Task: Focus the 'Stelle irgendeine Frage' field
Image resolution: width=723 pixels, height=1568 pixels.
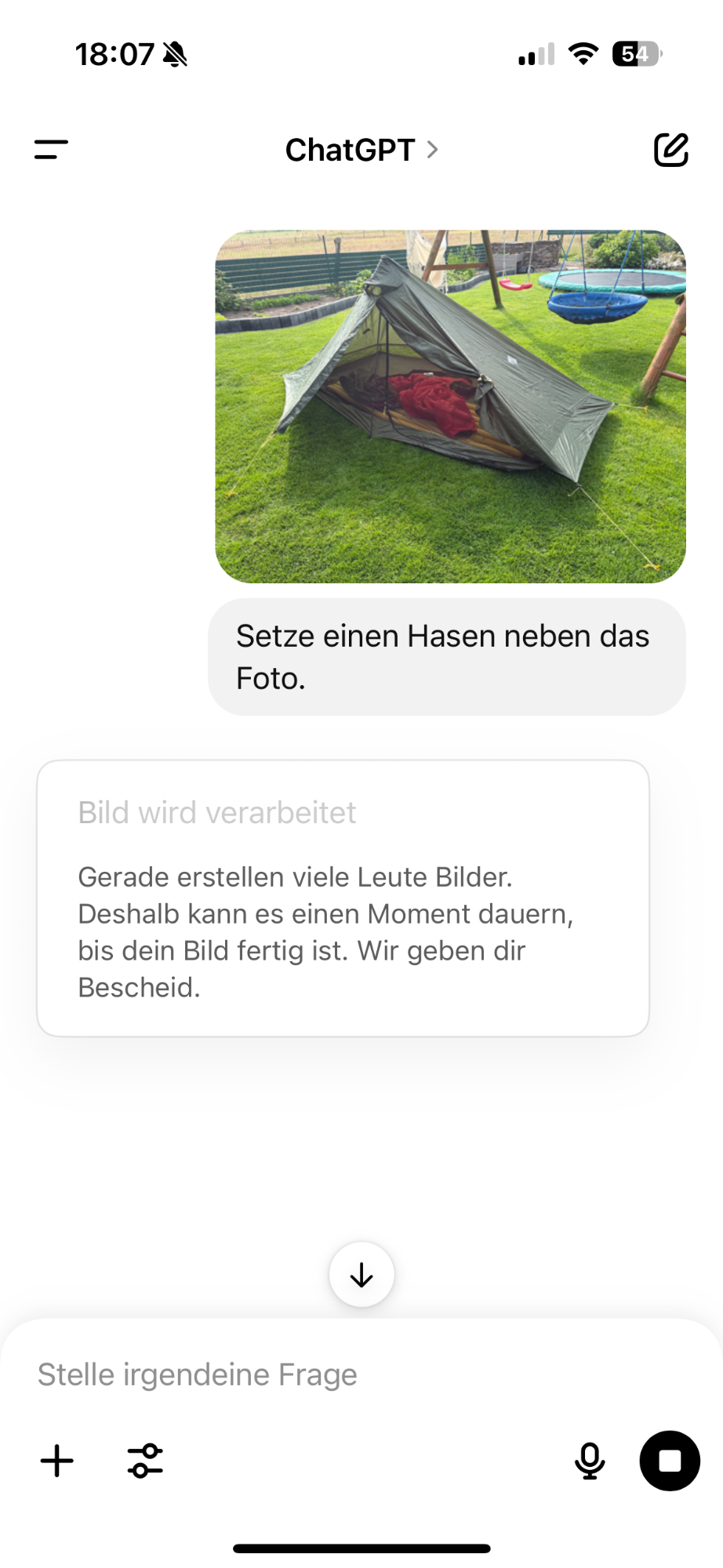Action: tap(314, 1375)
